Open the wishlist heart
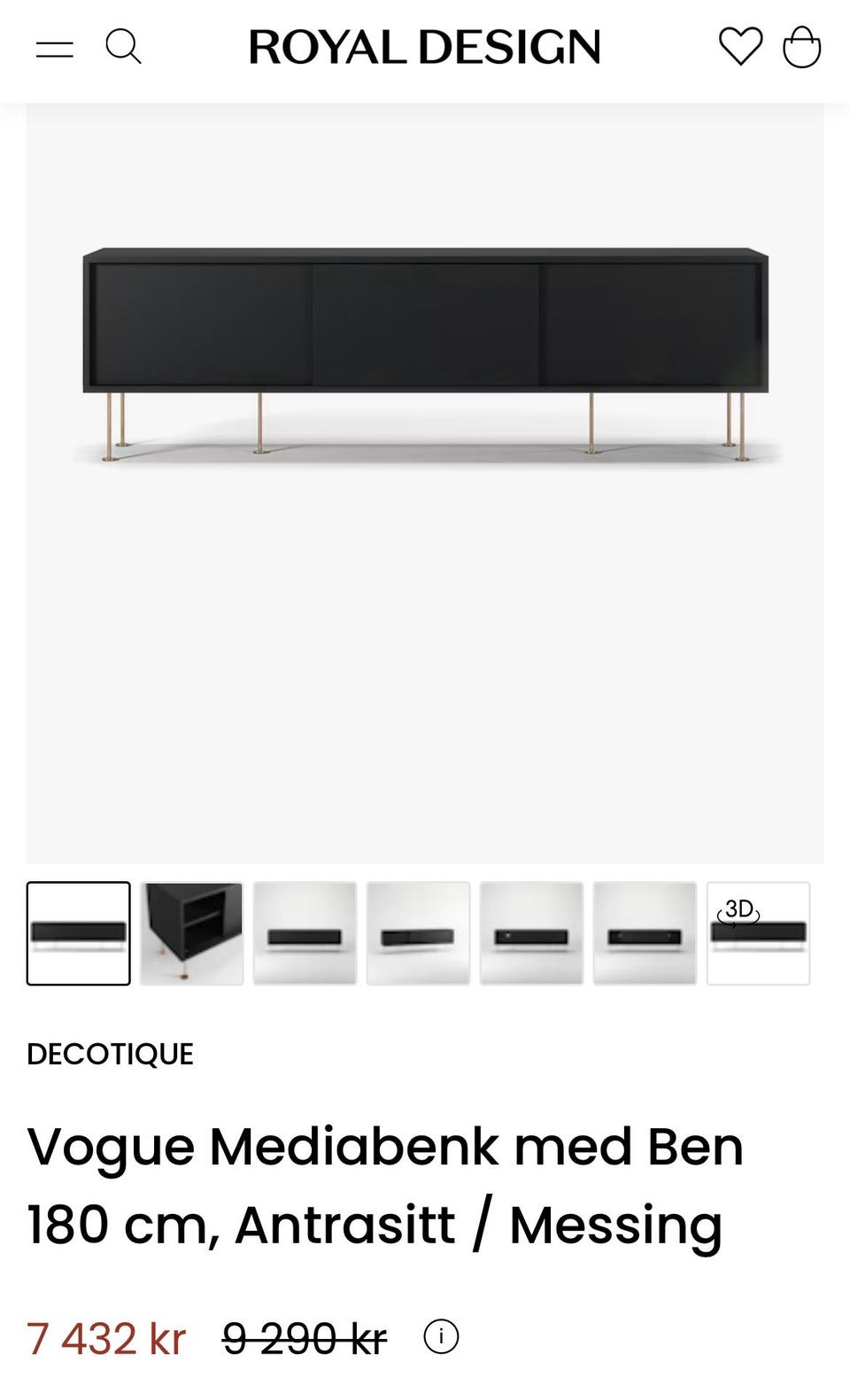Viewport: 850px width, 1400px height. click(x=740, y=46)
